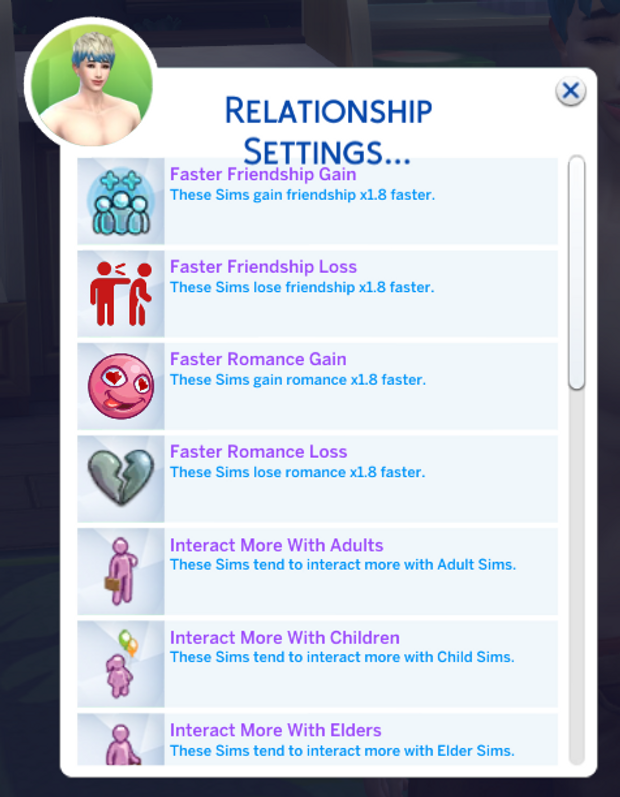Choose Faster Romance Gain setting
This screenshot has width=620, height=797.
click(x=318, y=385)
